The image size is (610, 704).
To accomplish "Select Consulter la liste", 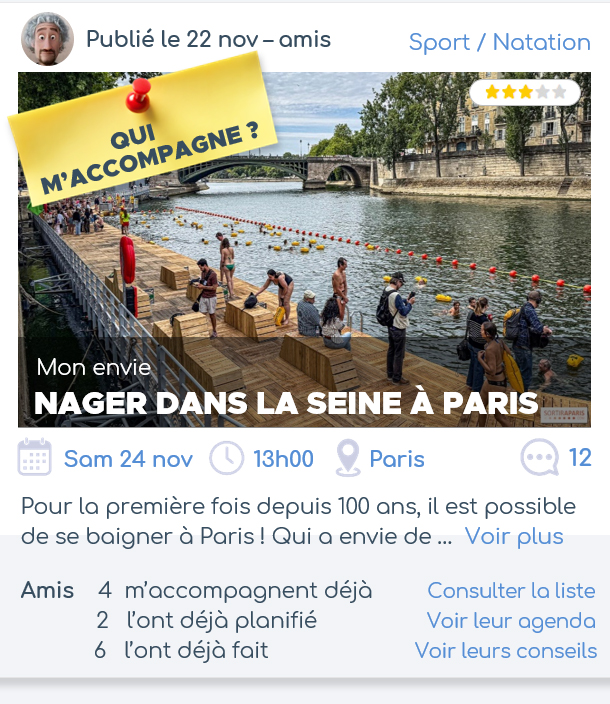I will (511, 591).
